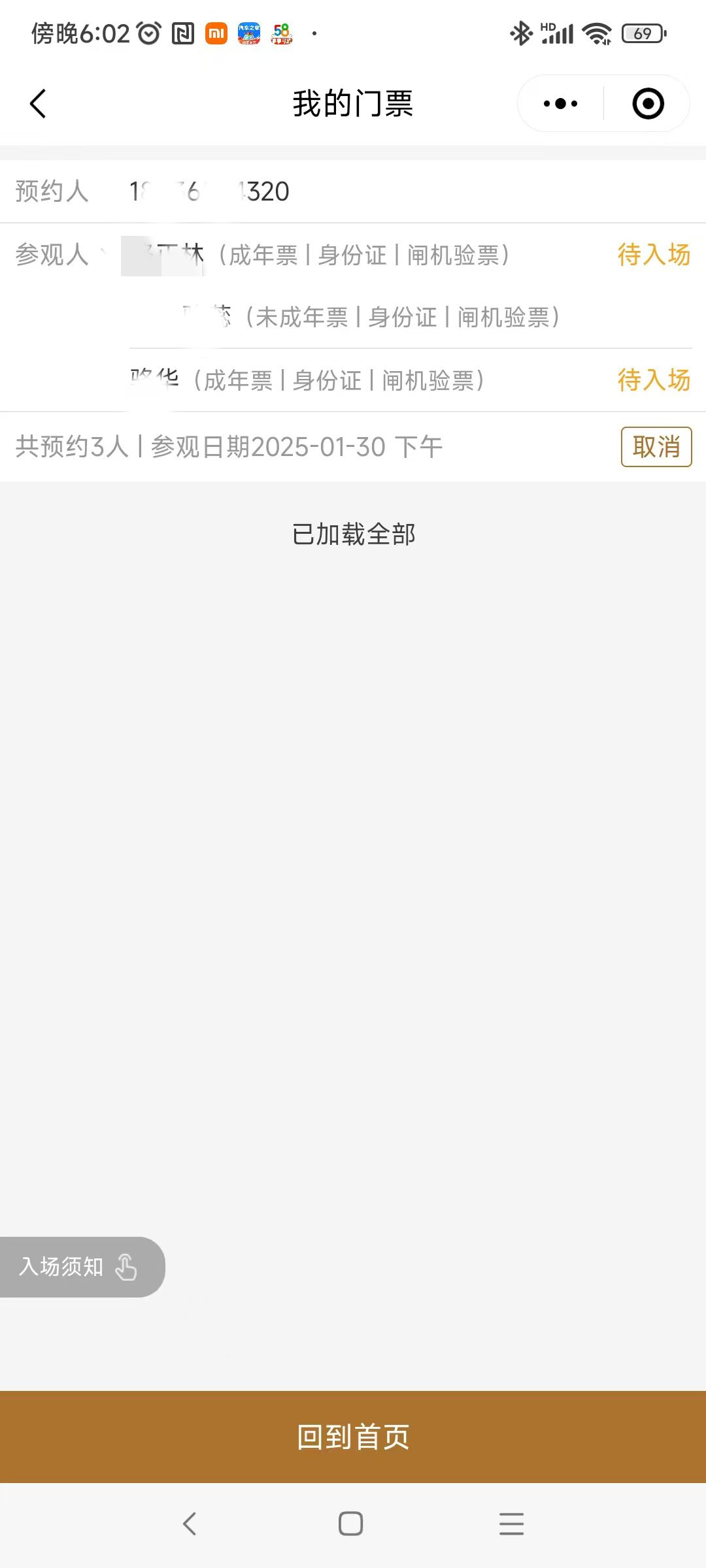The image size is (706, 1568).
Task: Close the mini-program with the circle icon
Action: coord(648,104)
